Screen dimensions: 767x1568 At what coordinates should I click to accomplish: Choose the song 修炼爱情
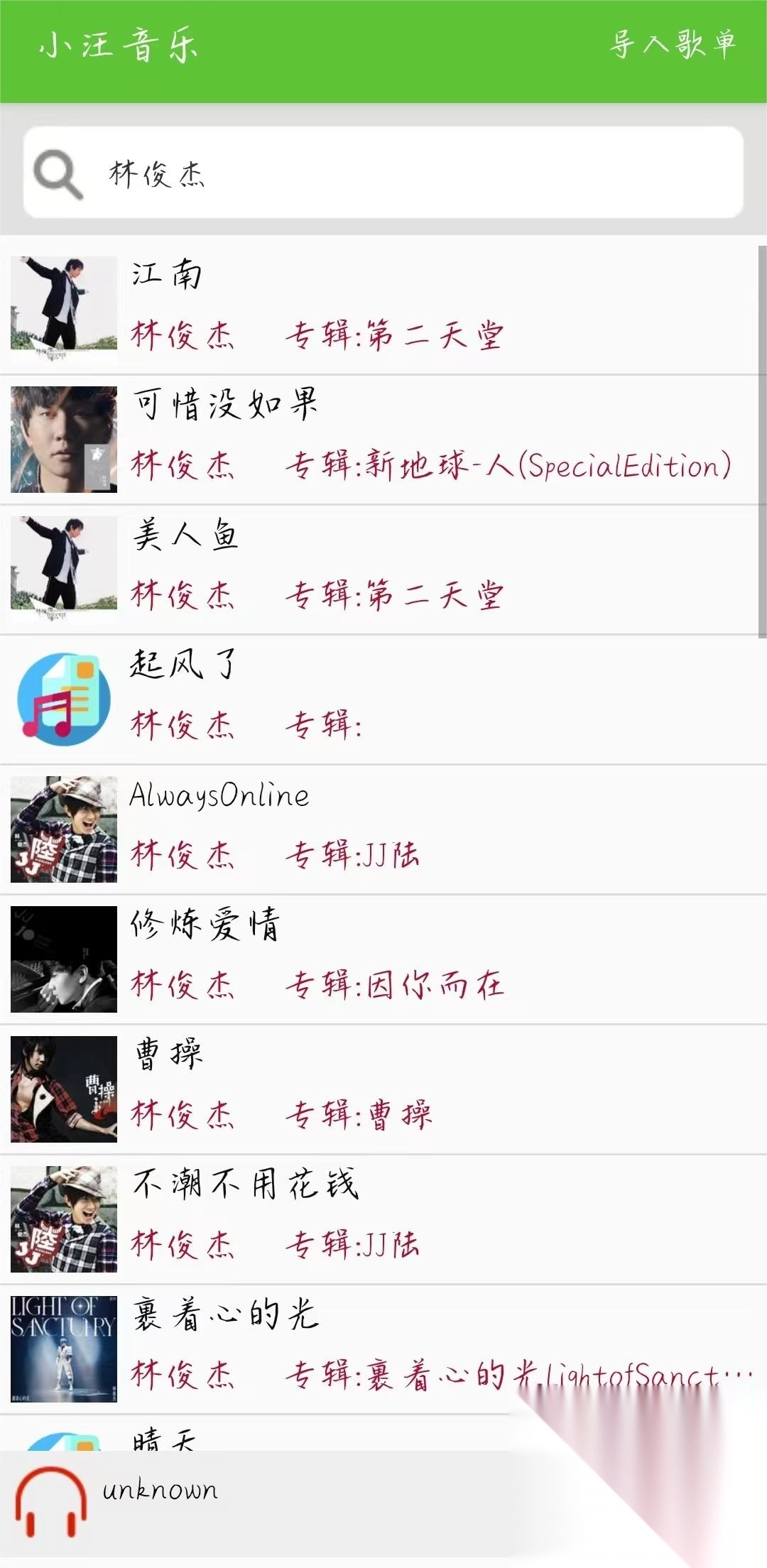383,958
